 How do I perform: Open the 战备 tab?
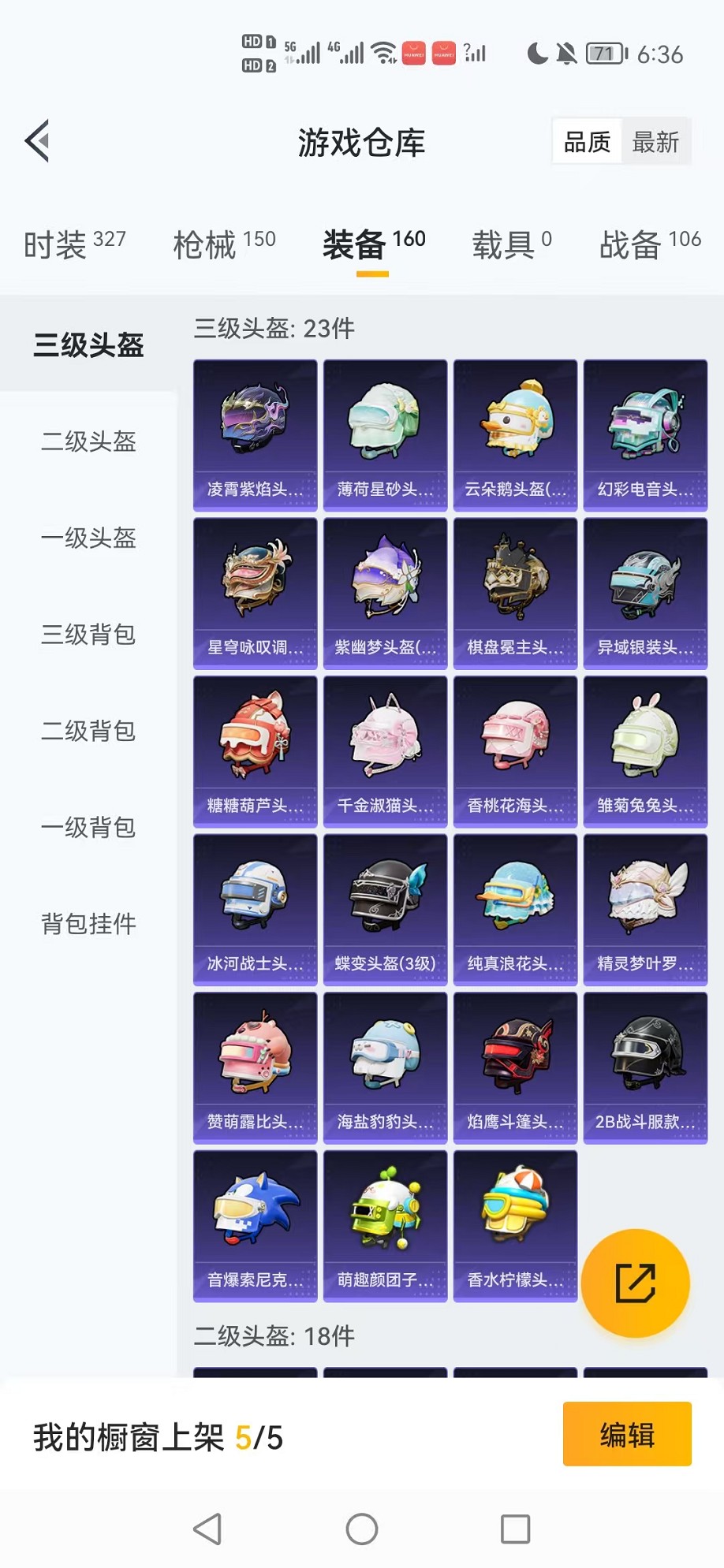pos(650,244)
